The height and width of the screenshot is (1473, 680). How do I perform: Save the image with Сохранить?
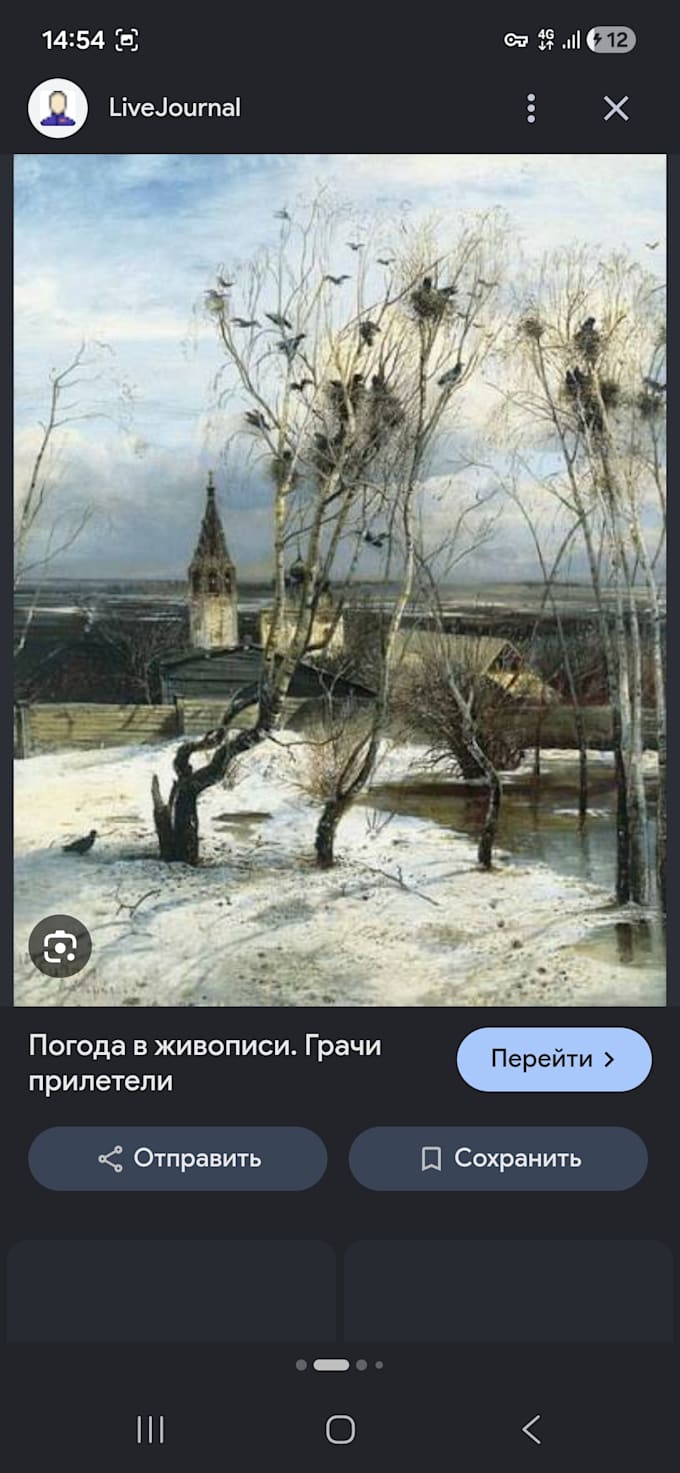(x=498, y=1158)
